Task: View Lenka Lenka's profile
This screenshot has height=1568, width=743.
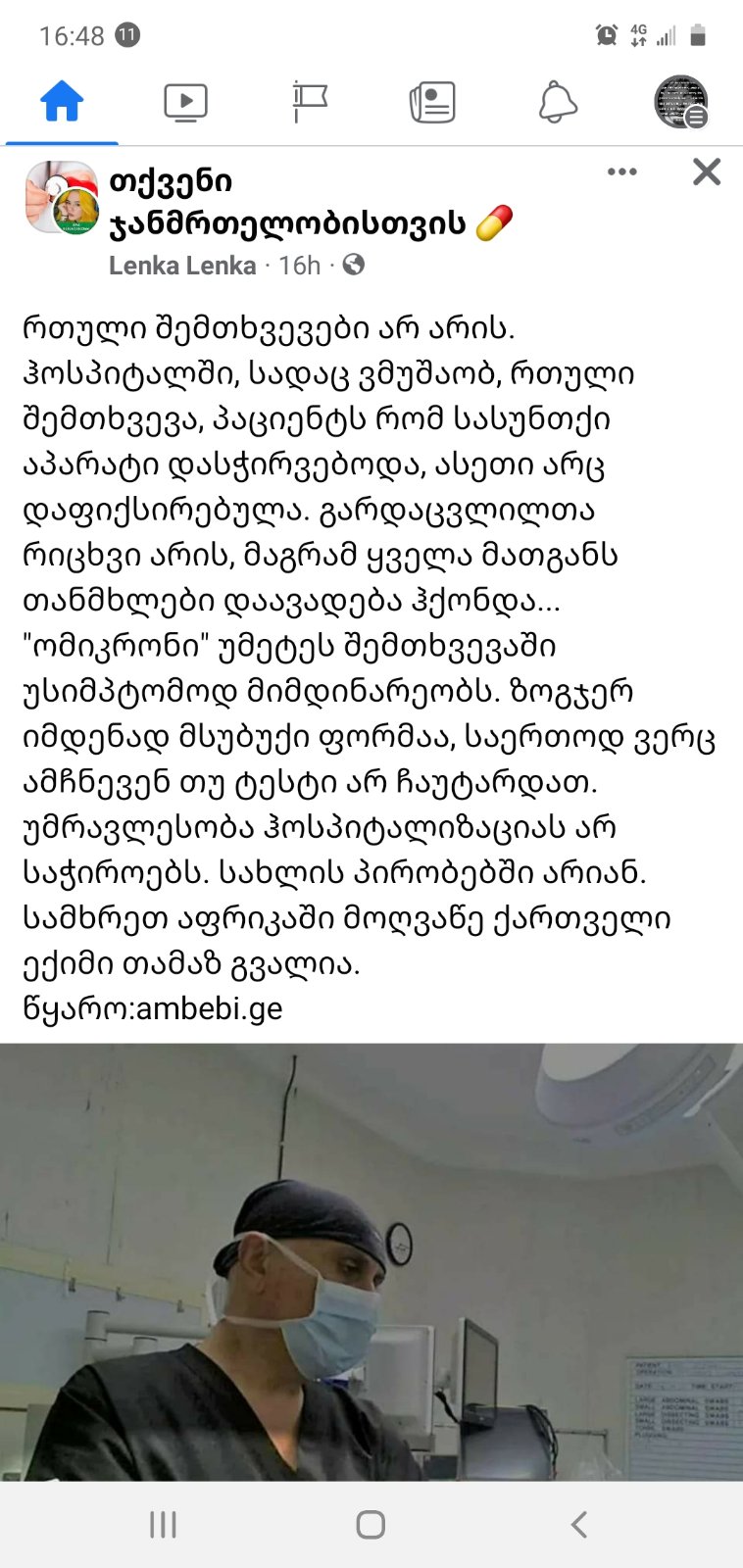Action: pos(182,266)
